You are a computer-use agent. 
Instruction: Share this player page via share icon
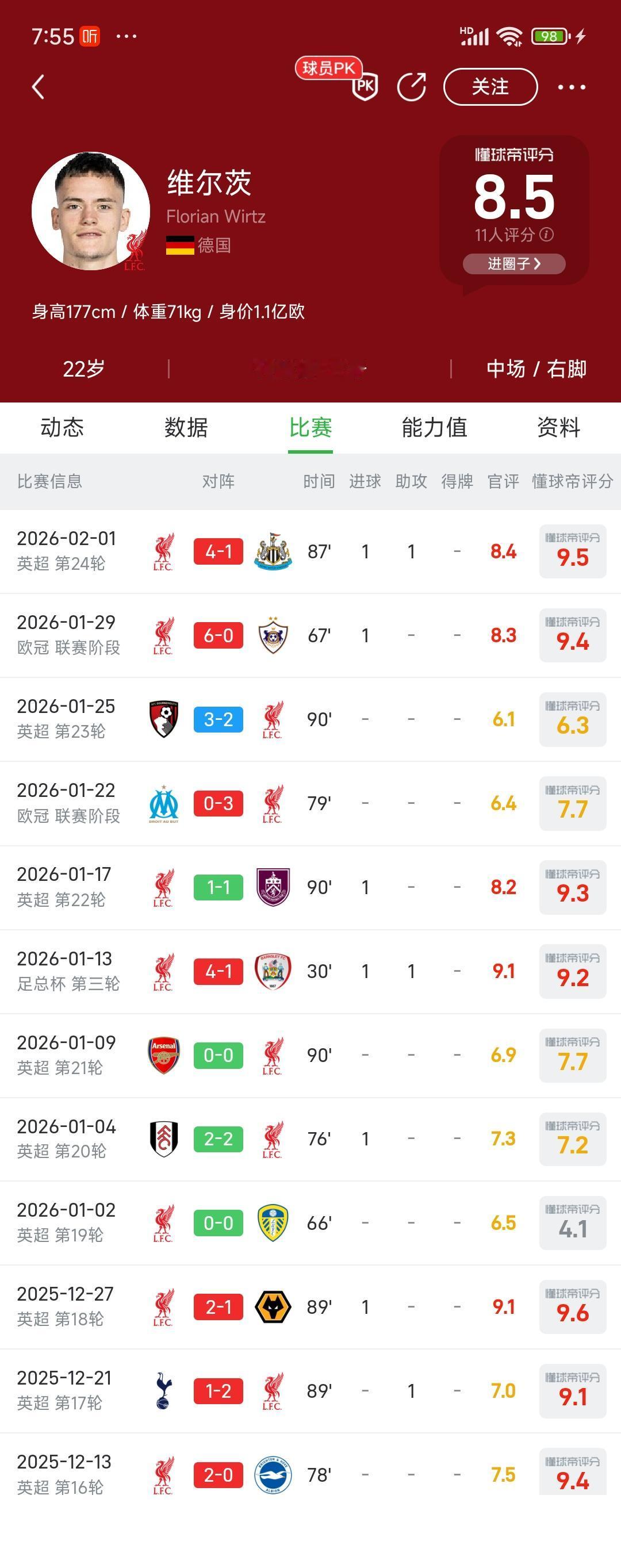click(x=412, y=86)
